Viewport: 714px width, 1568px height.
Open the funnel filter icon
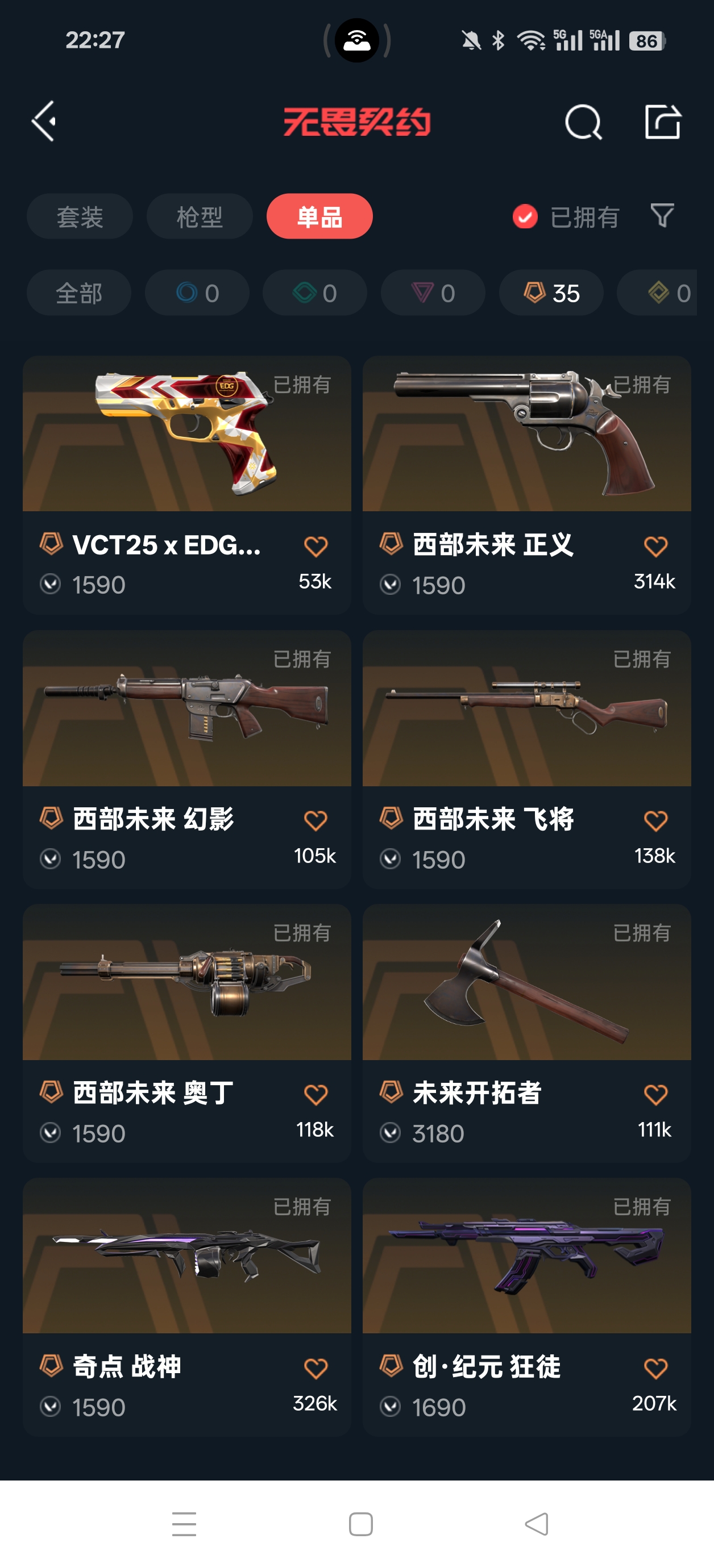click(662, 215)
